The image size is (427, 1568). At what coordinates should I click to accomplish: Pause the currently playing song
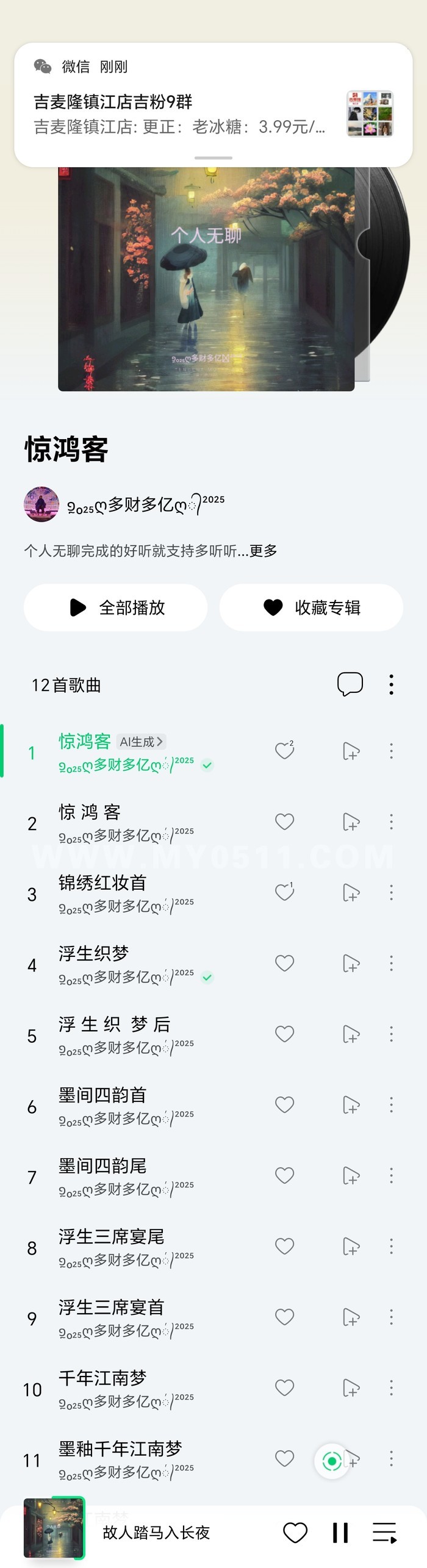[x=340, y=1533]
